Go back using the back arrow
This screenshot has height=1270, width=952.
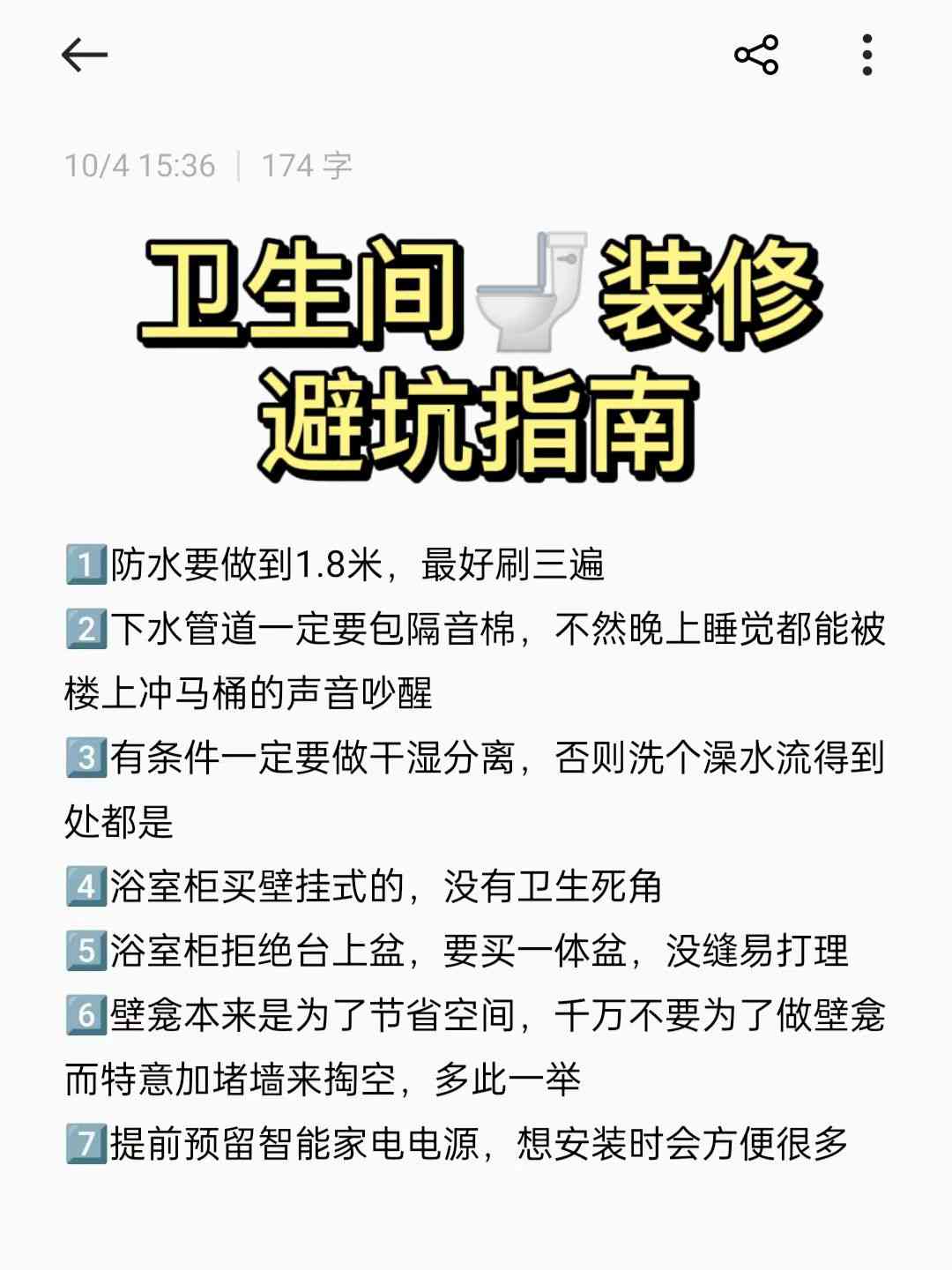[x=84, y=56]
